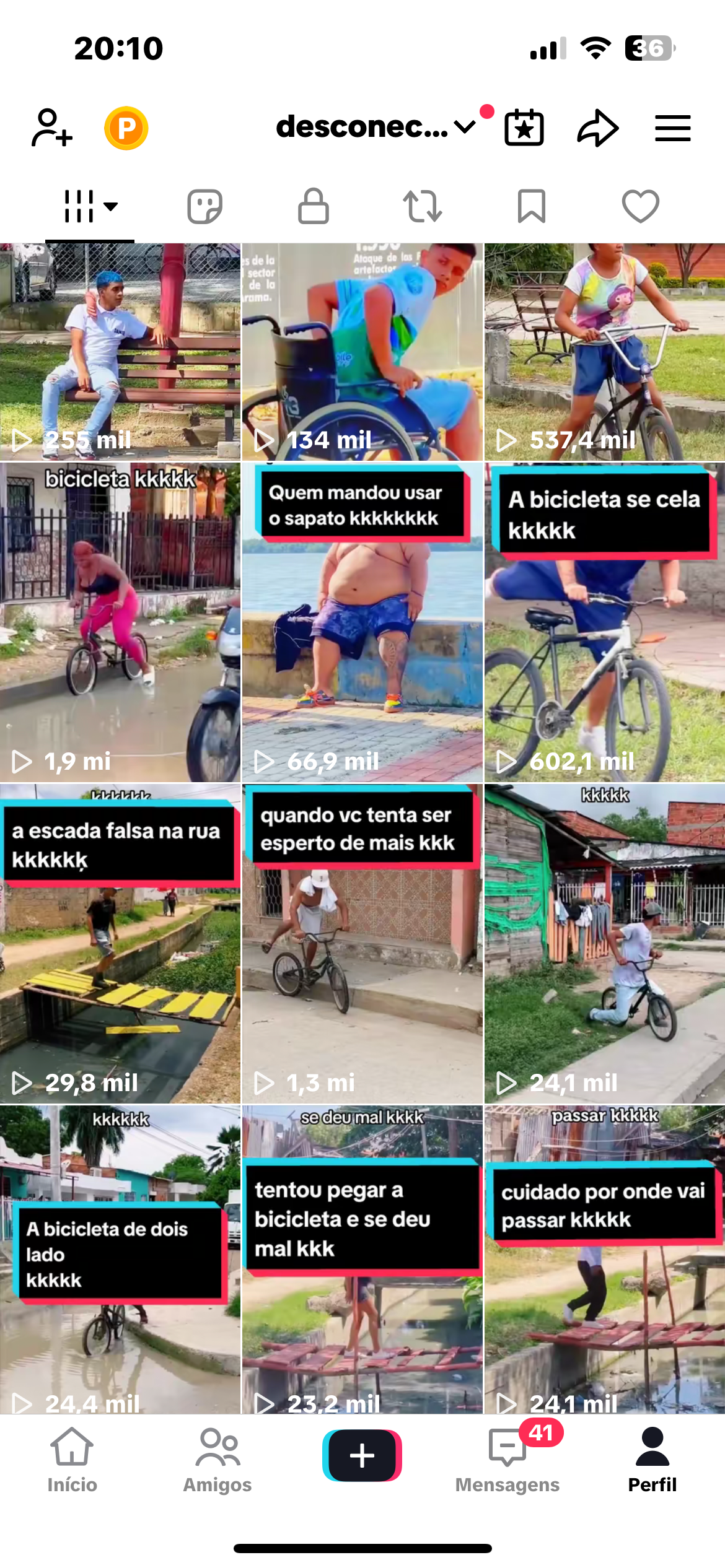725x1568 pixels.
Task: Open video 'quando vc tenta ser esperto'
Action: click(x=362, y=944)
